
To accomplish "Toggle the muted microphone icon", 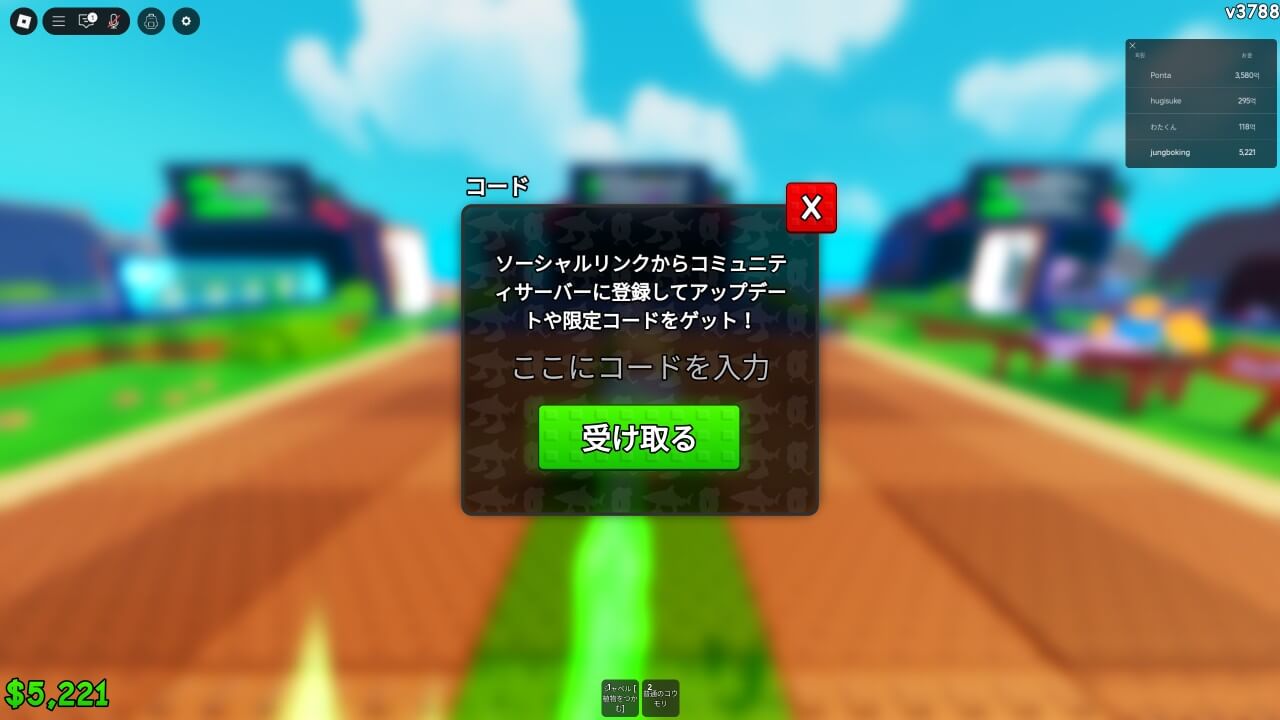I will click(x=114, y=21).
